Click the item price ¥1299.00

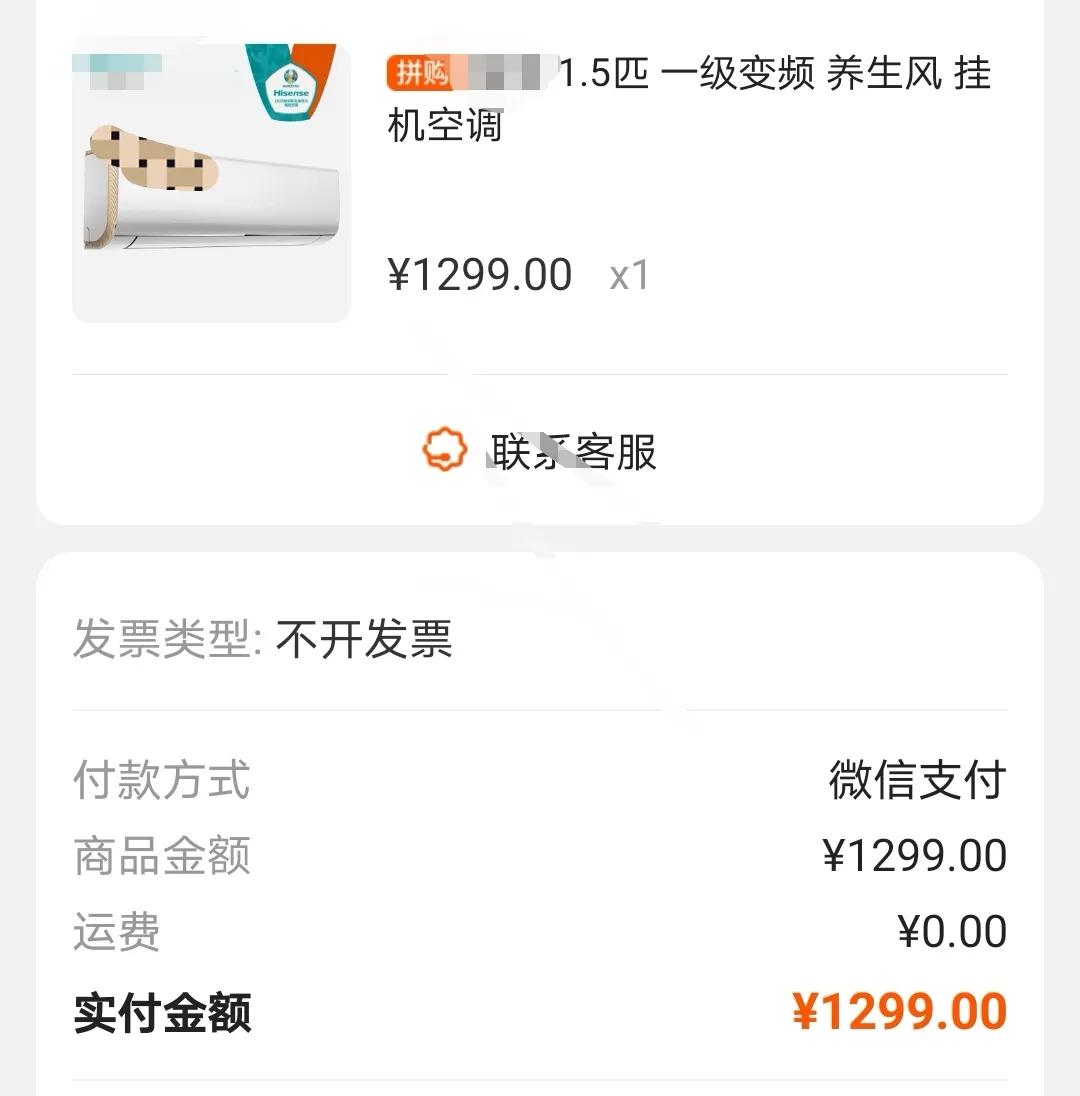click(480, 274)
